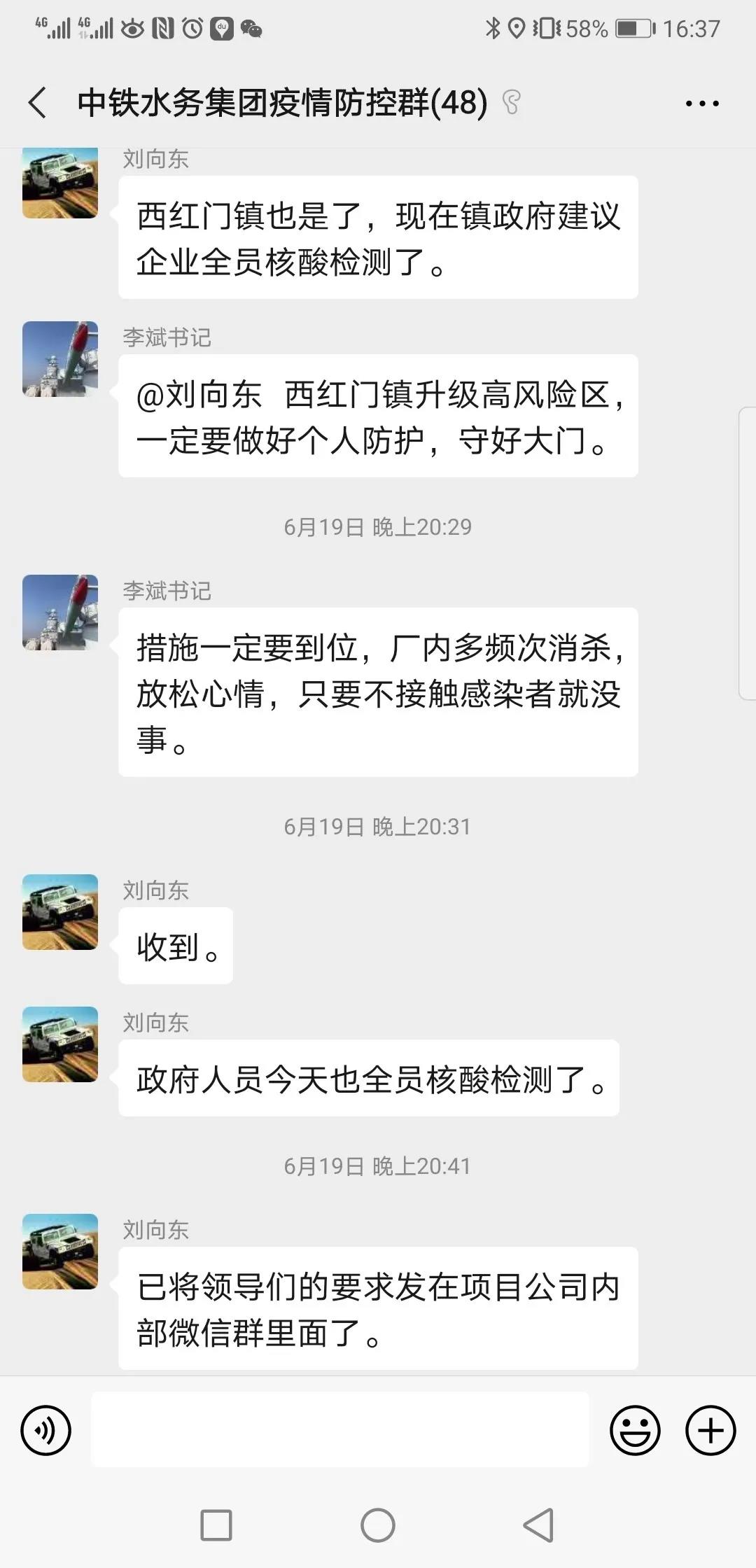
Task: Open 刘向东's profile via his avatar
Action: coord(59,913)
